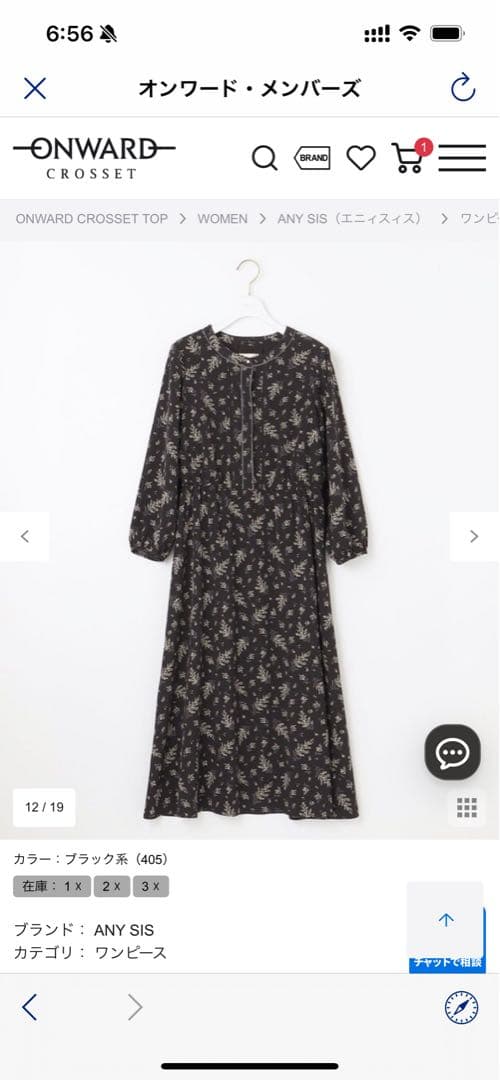The image size is (500, 1080).
Task: Close the in-app browser with X
Action: (34, 88)
